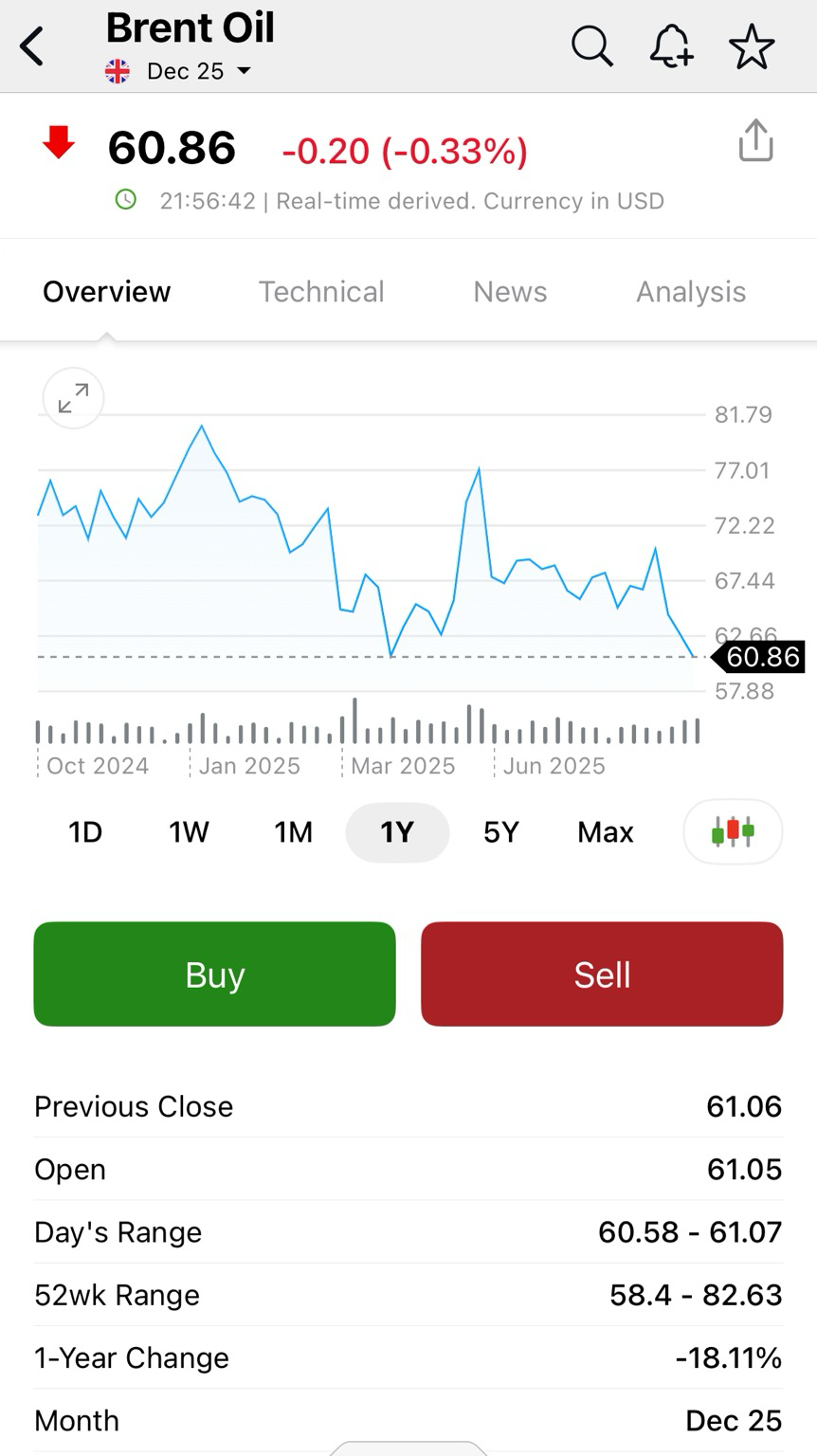Show the 1M chart range
This screenshot has height=1456, width=817.
tap(293, 832)
